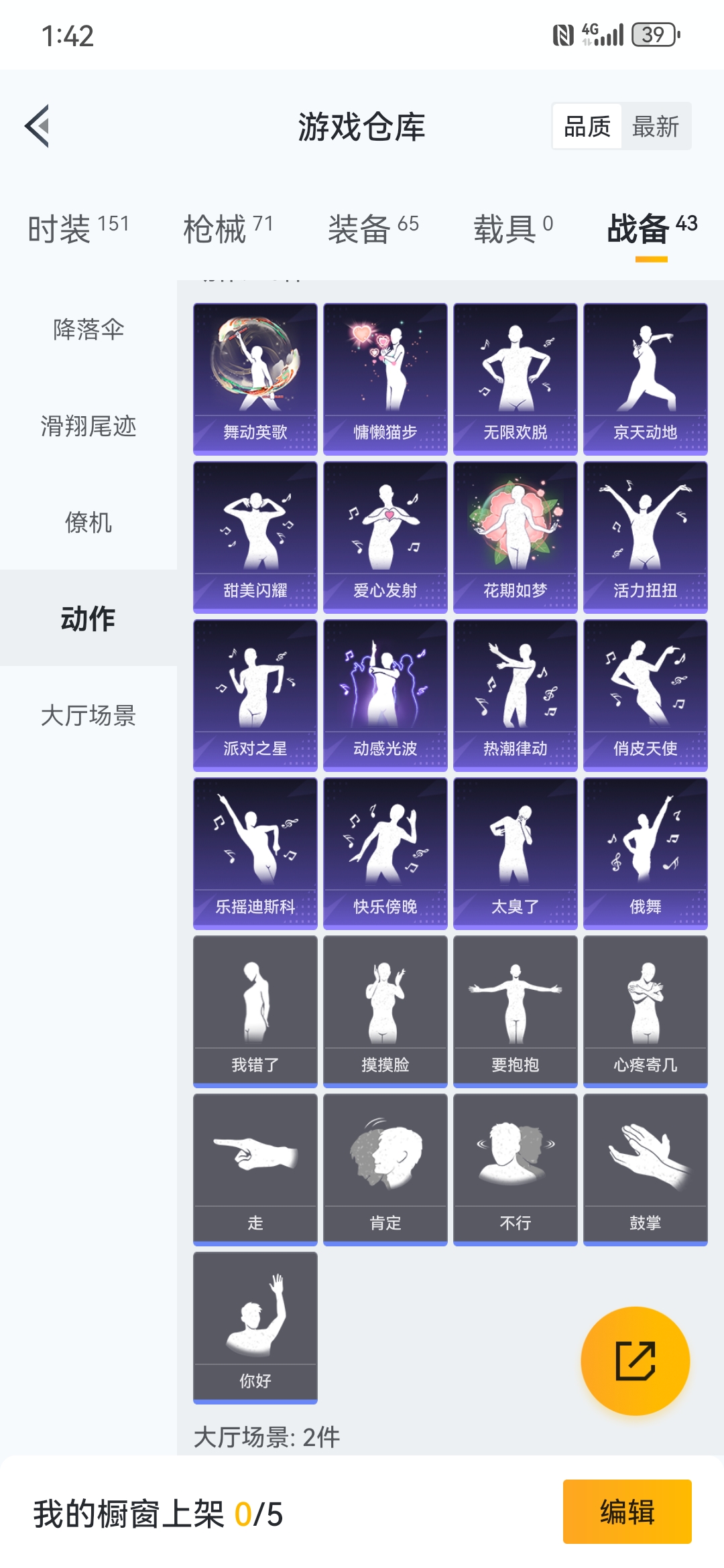Sort the warehouse by 品质
The width and height of the screenshot is (724, 1568).
[587, 126]
